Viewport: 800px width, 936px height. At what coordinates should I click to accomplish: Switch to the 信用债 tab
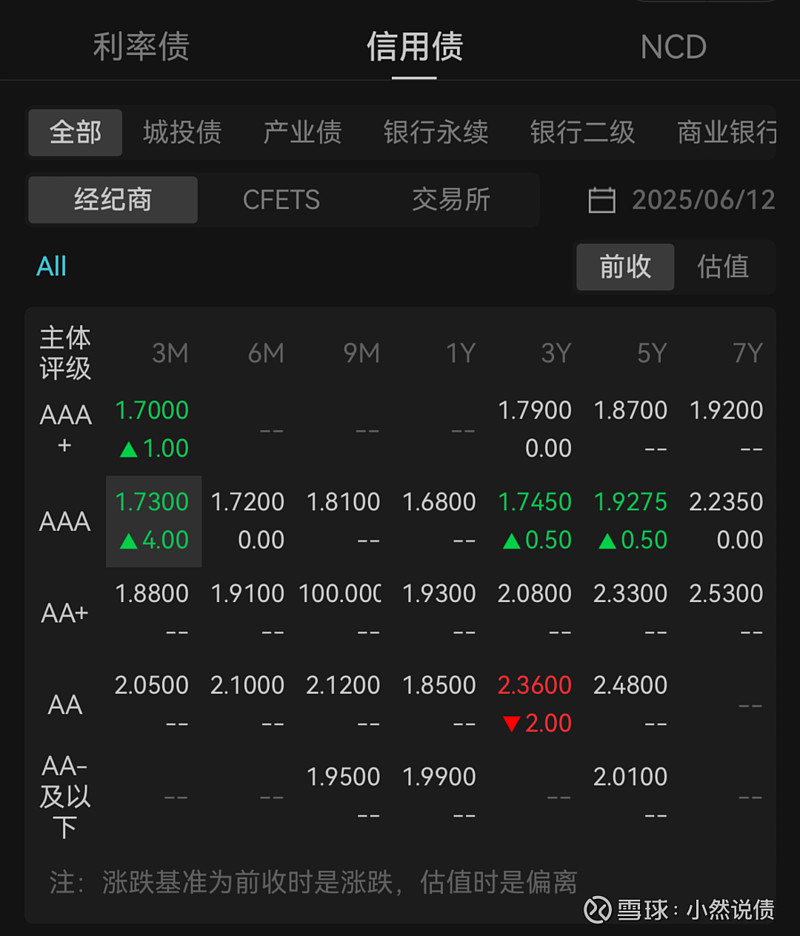click(x=413, y=46)
